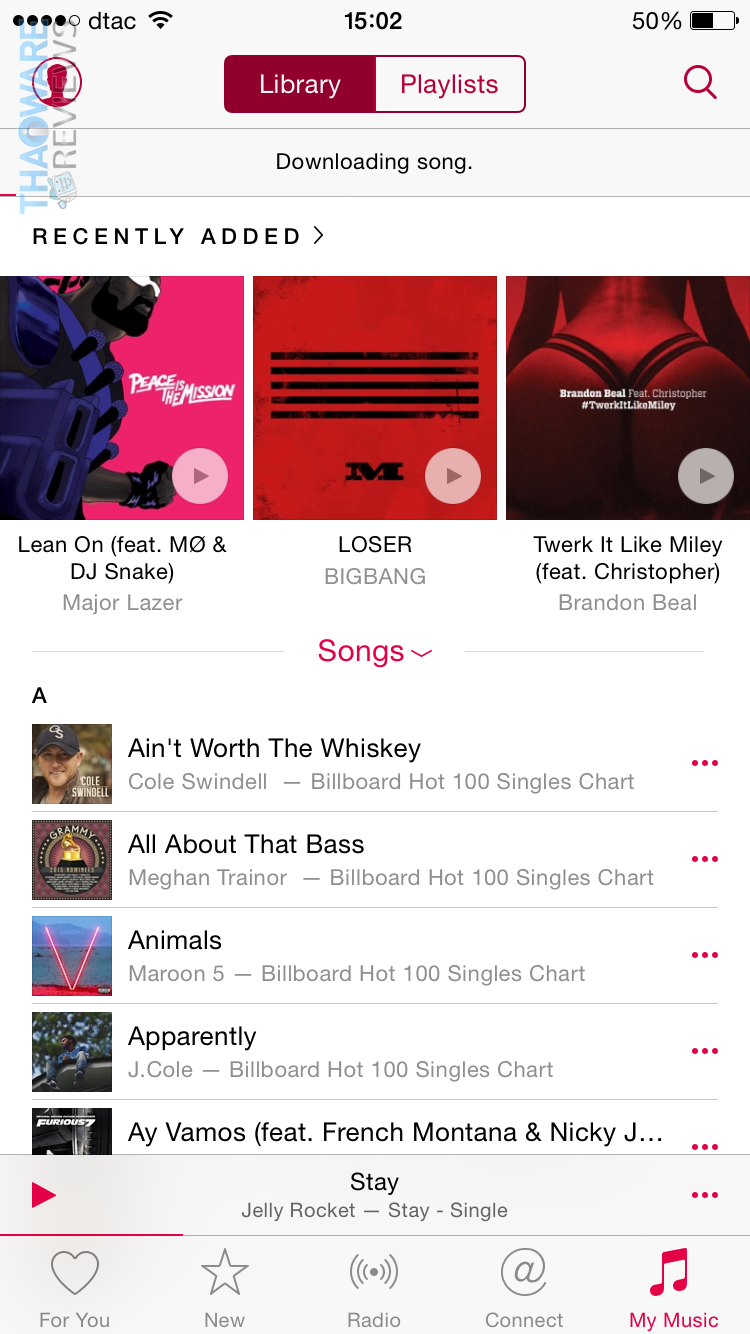Switch to the Connect tab

tap(524, 1290)
